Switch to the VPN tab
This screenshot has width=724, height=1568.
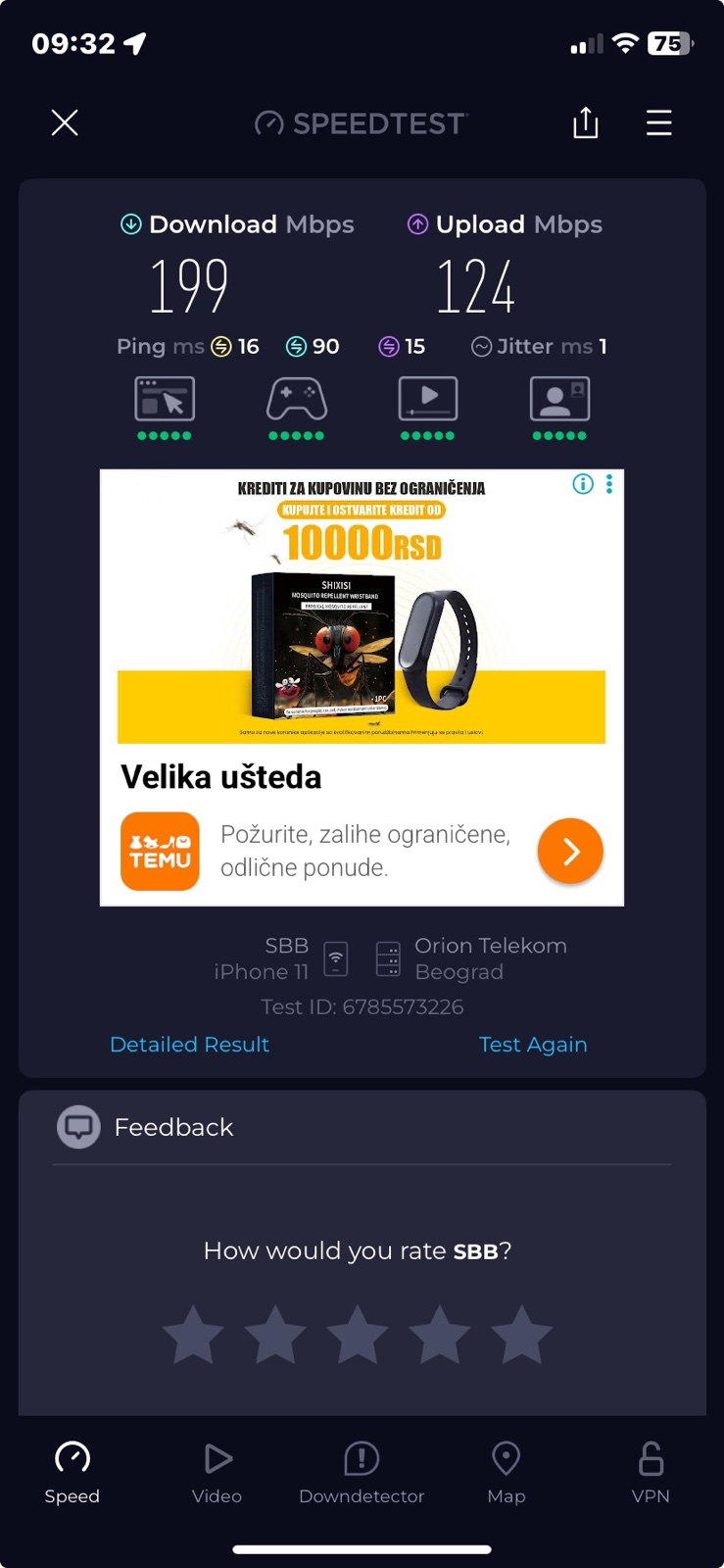tap(651, 1472)
